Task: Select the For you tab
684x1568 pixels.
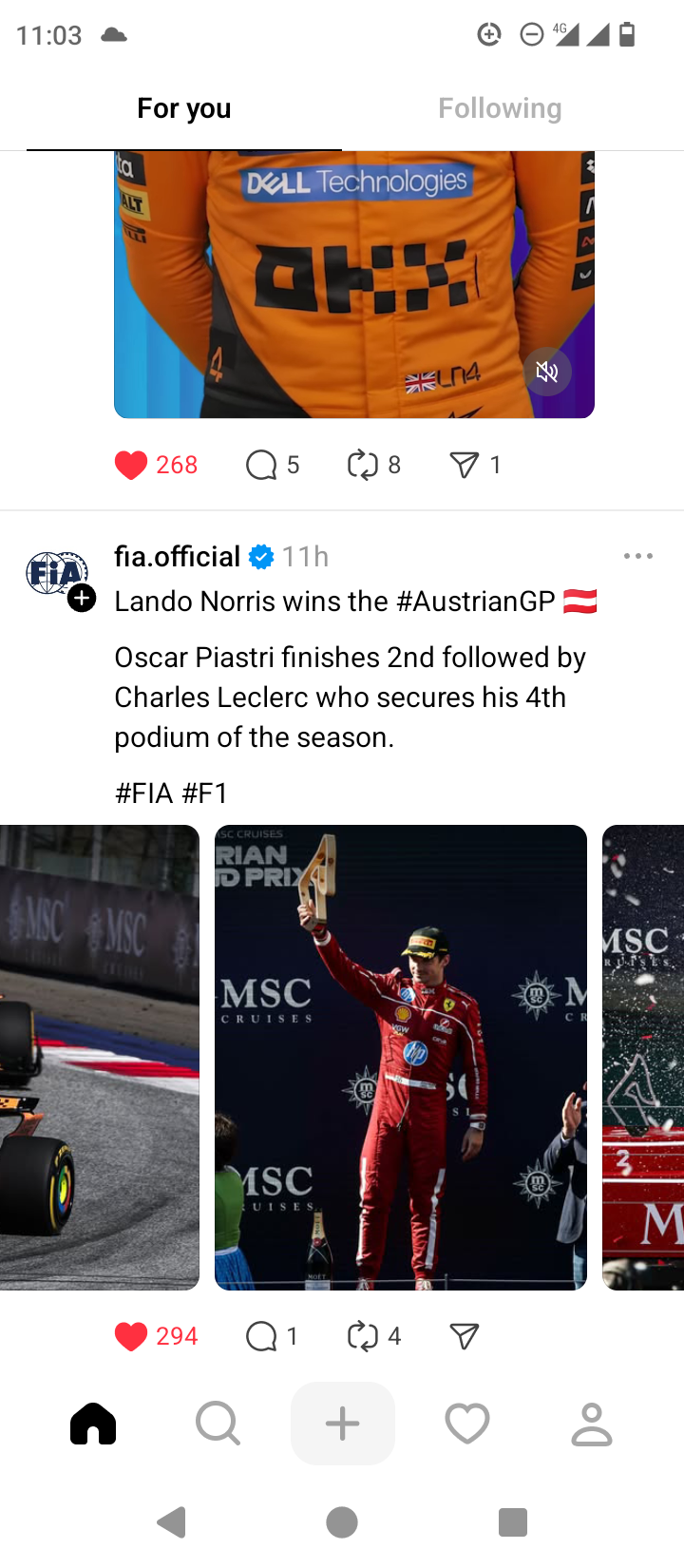Action: pyautogui.click(x=184, y=108)
